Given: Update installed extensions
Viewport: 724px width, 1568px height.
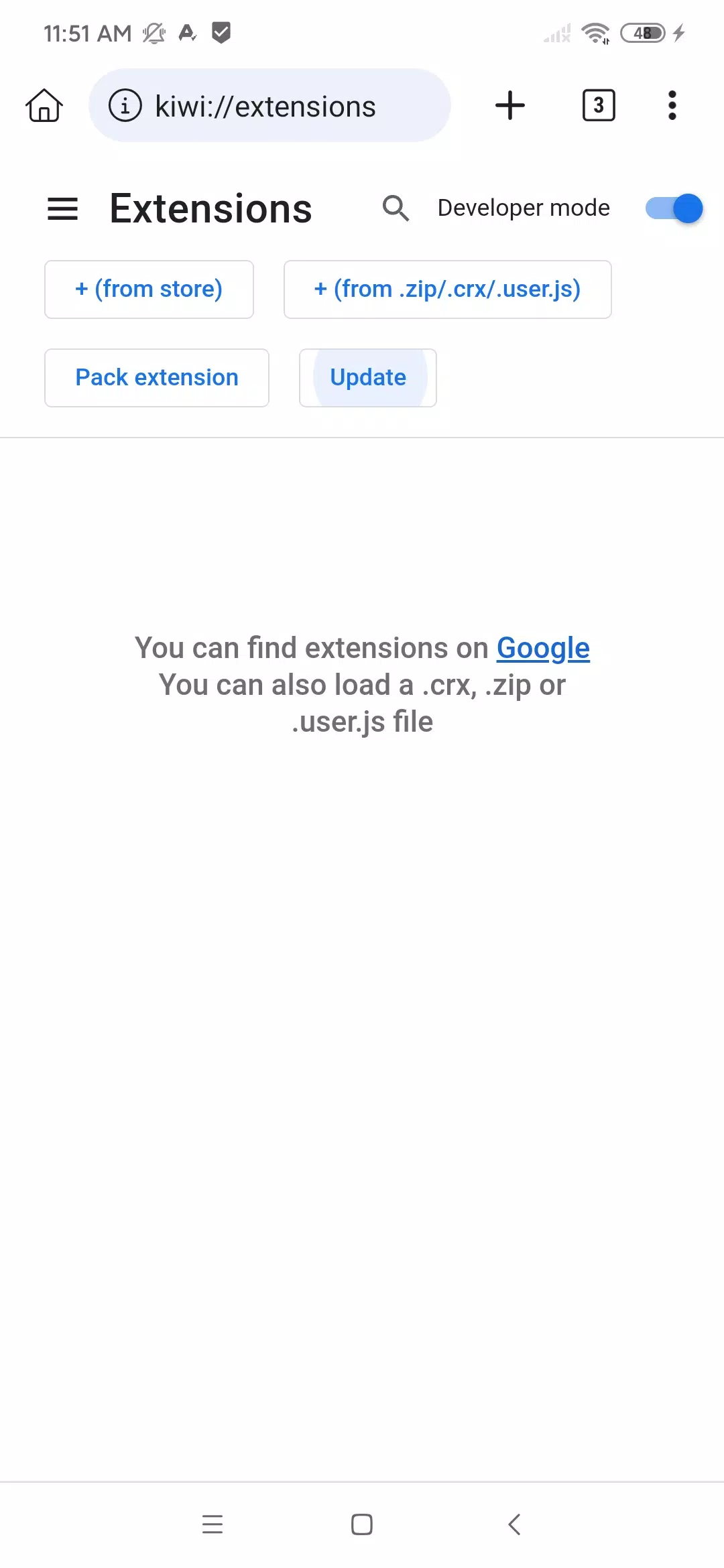Looking at the screenshot, I should coord(367,378).
